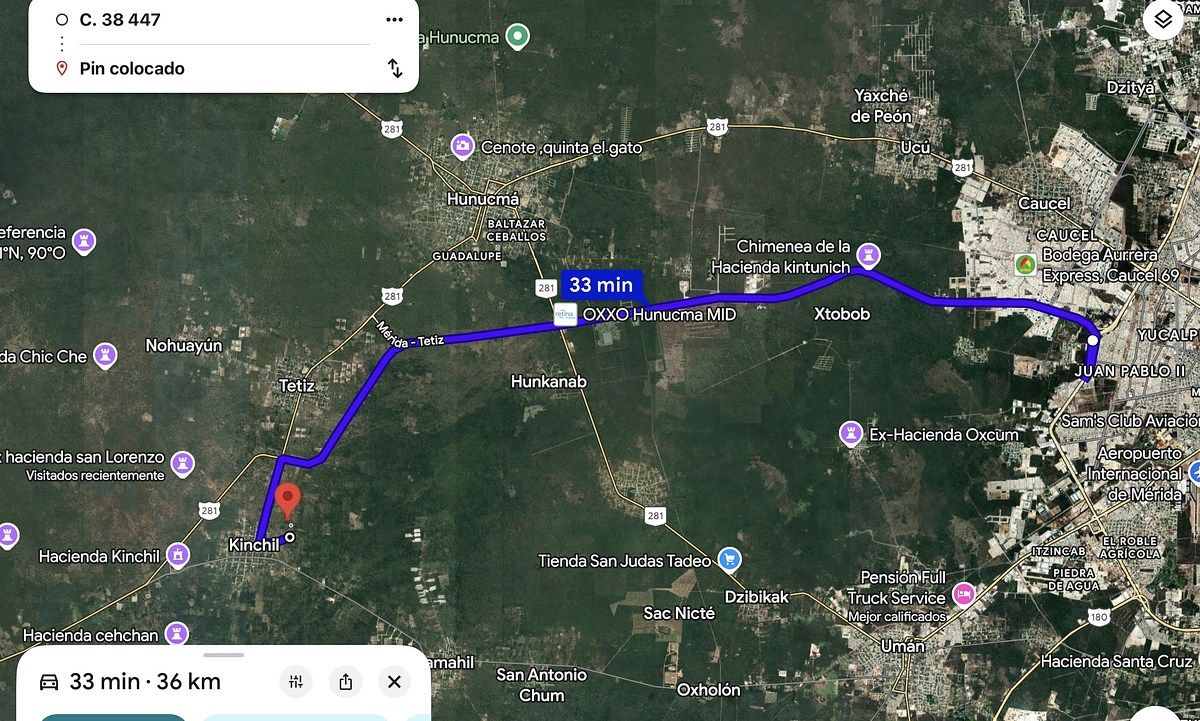View Pensión Full Truck Service place
Screen dimensions: 1200x721
[x=963, y=594]
